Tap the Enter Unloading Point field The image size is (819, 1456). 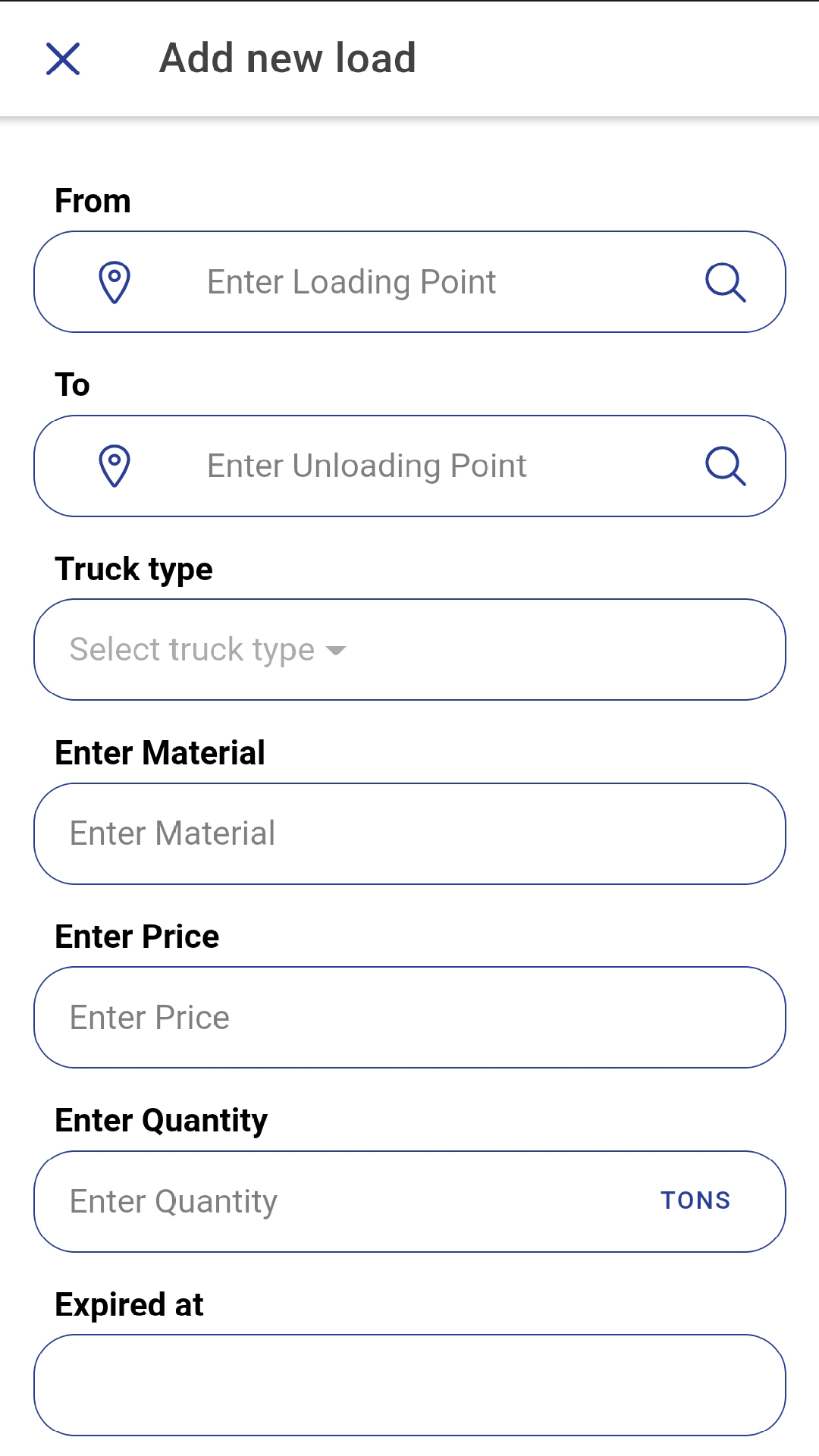coord(409,466)
